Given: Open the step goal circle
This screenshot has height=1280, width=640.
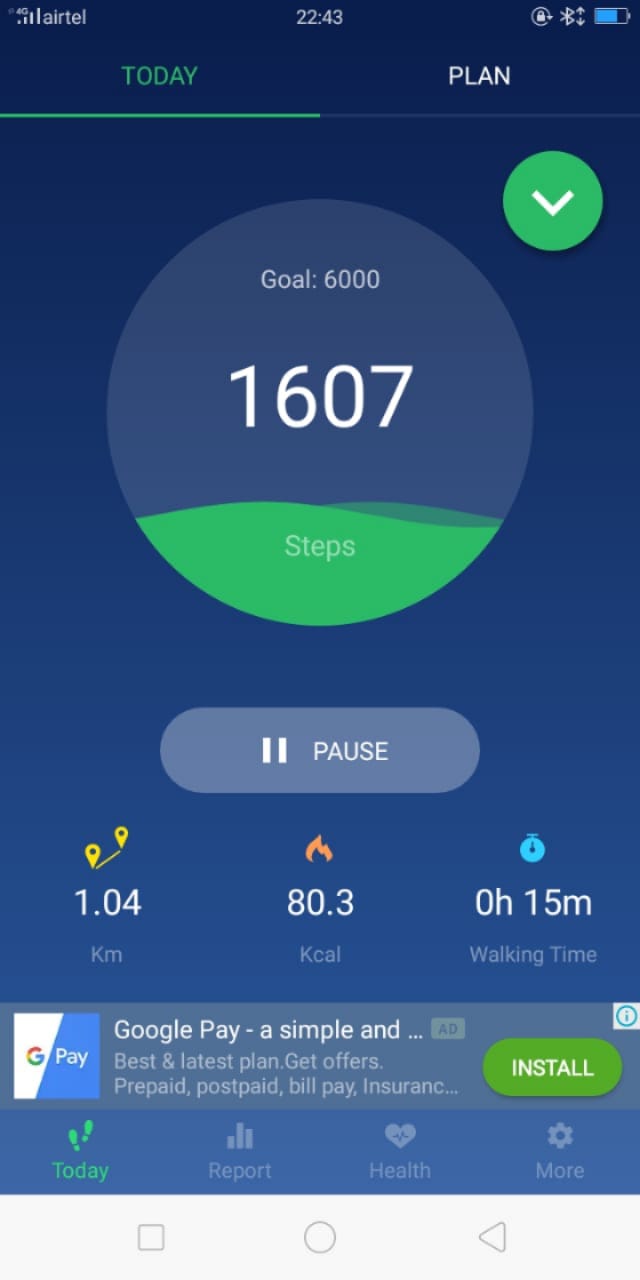Looking at the screenshot, I should pos(320,412).
